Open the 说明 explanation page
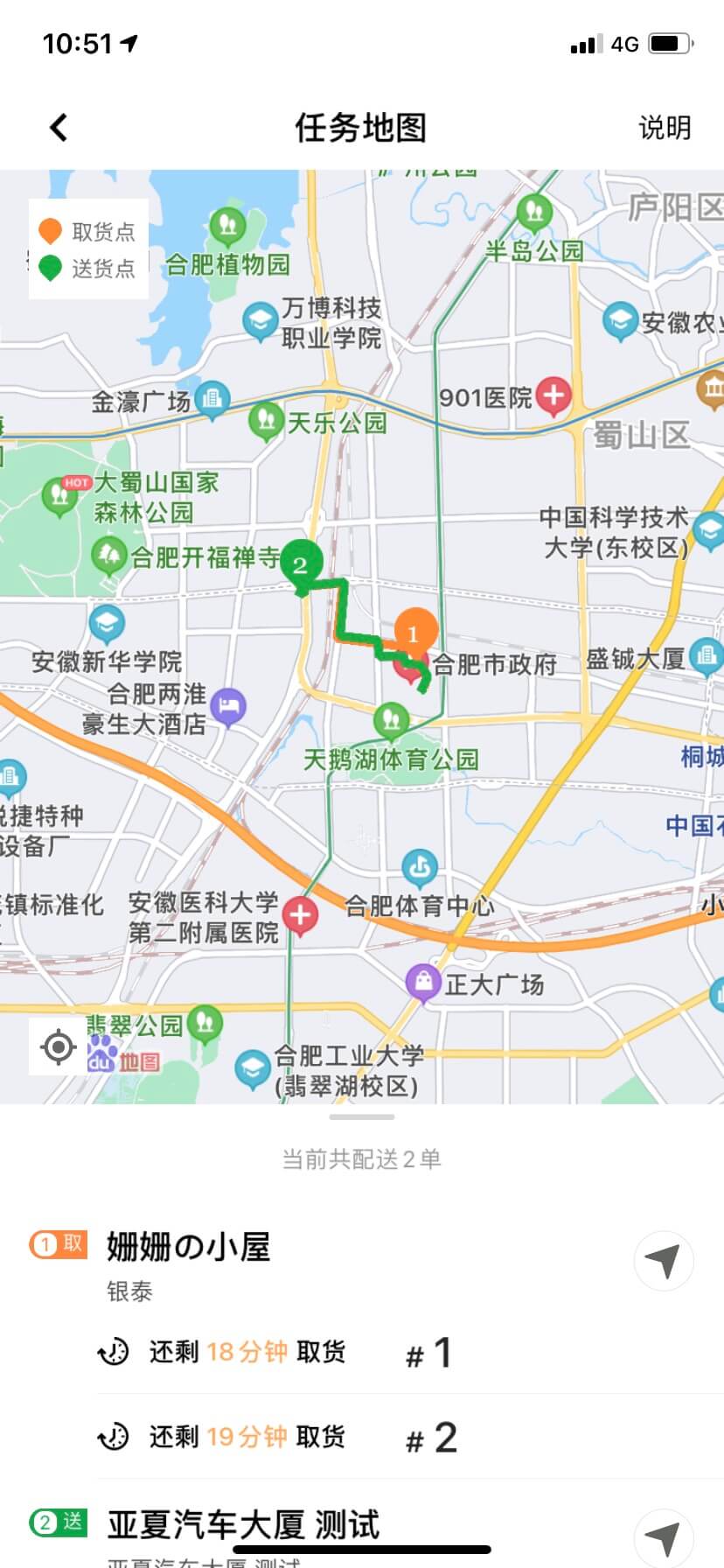The image size is (724, 1568). tap(665, 128)
